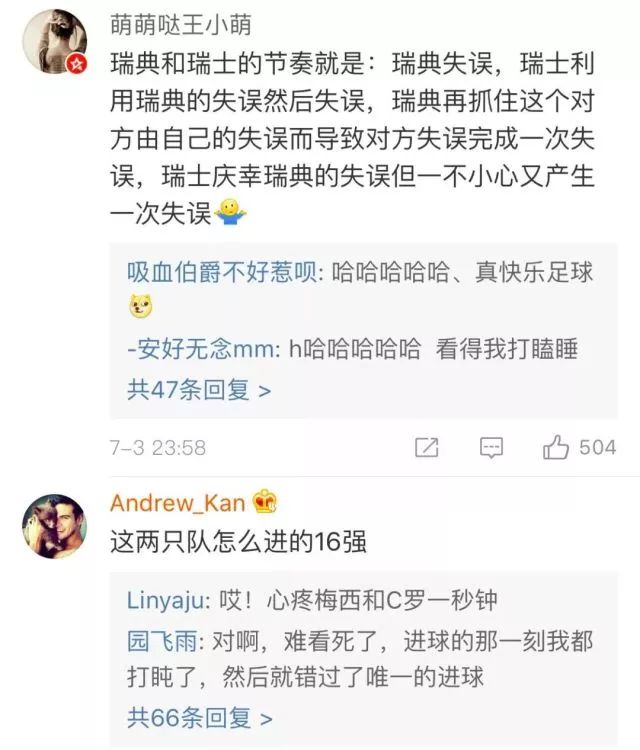Viewport: 640px width, 750px height.
Task: View all 共47条回复 replies
Action: click(x=199, y=390)
